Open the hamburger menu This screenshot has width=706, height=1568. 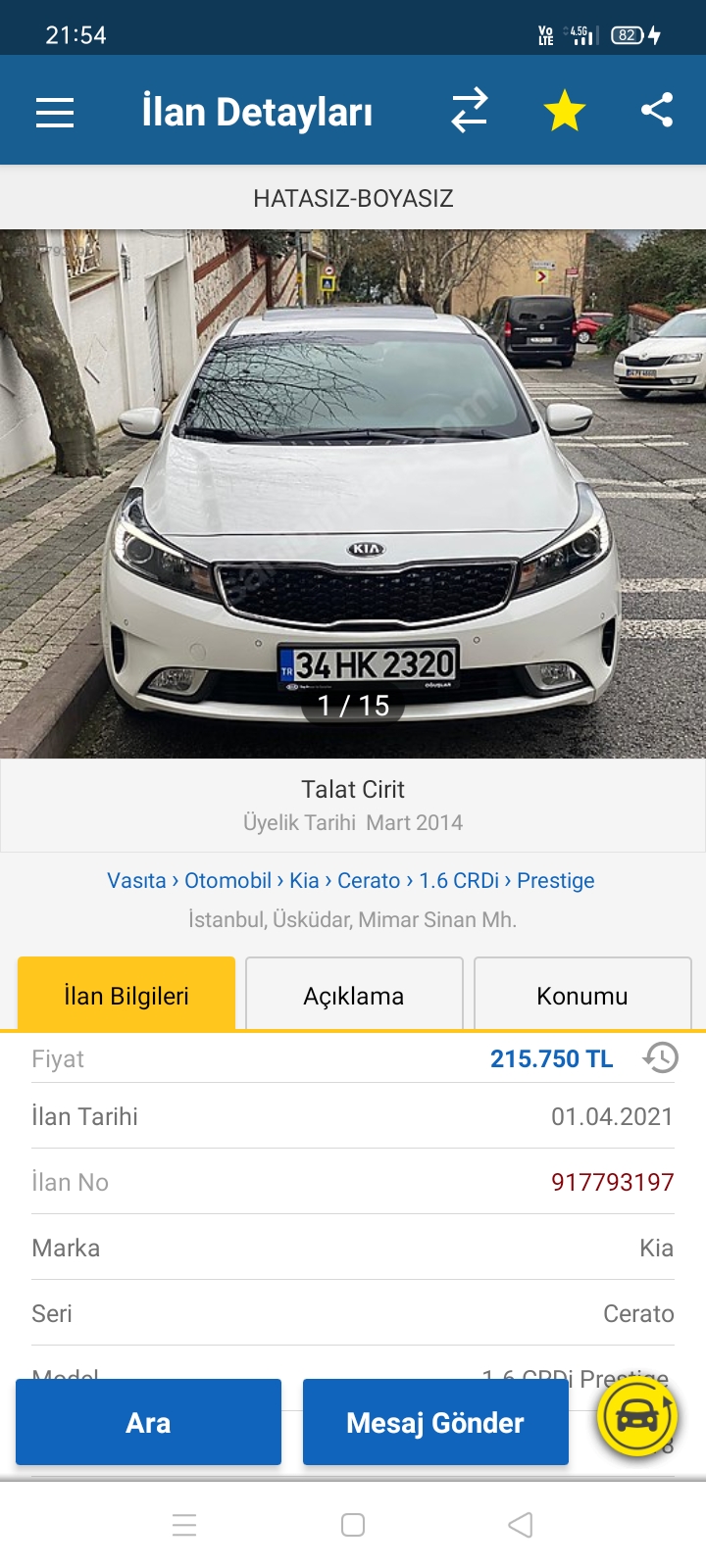pyautogui.click(x=55, y=112)
